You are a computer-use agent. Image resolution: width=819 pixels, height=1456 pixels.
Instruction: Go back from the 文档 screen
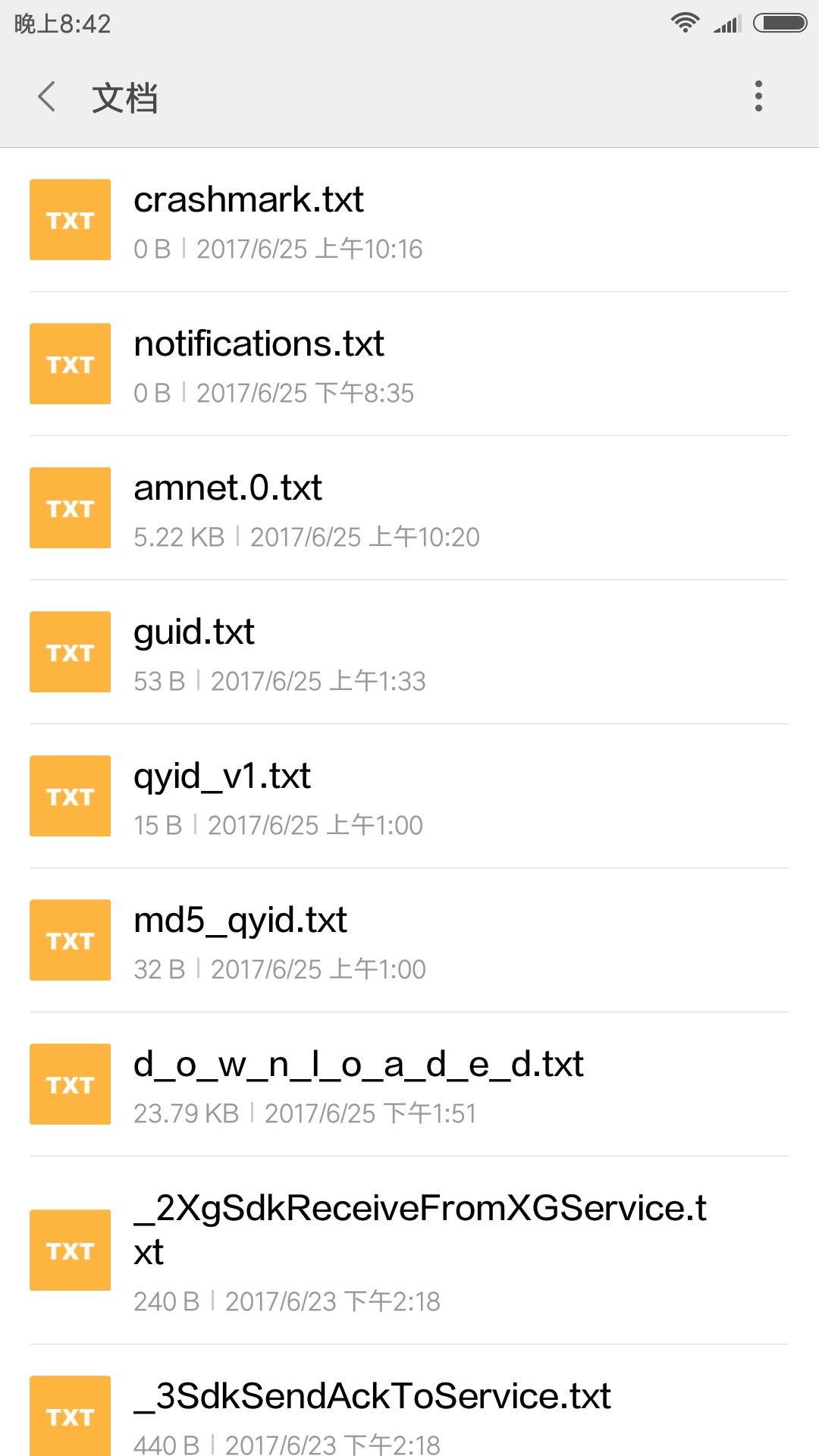click(47, 97)
